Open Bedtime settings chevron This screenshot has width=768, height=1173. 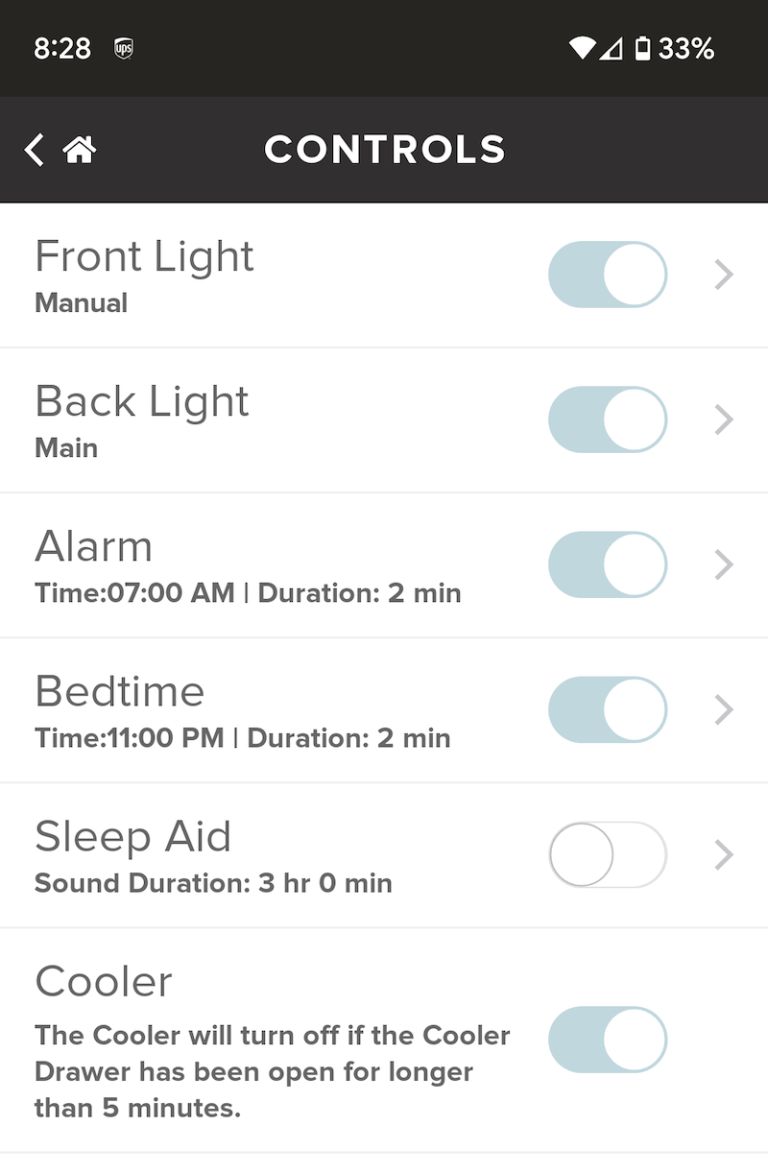724,709
